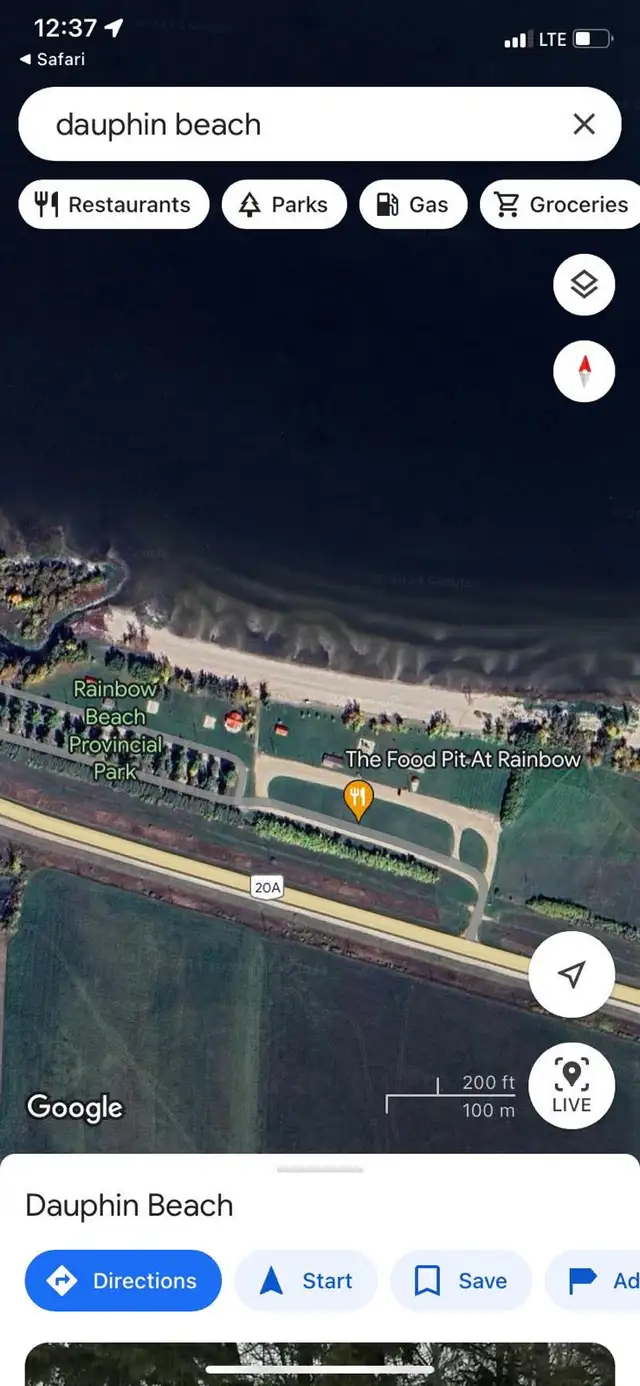Screen dimensions: 640x1386
Task: Filter by the Parks chip
Action: coord(284,205)
